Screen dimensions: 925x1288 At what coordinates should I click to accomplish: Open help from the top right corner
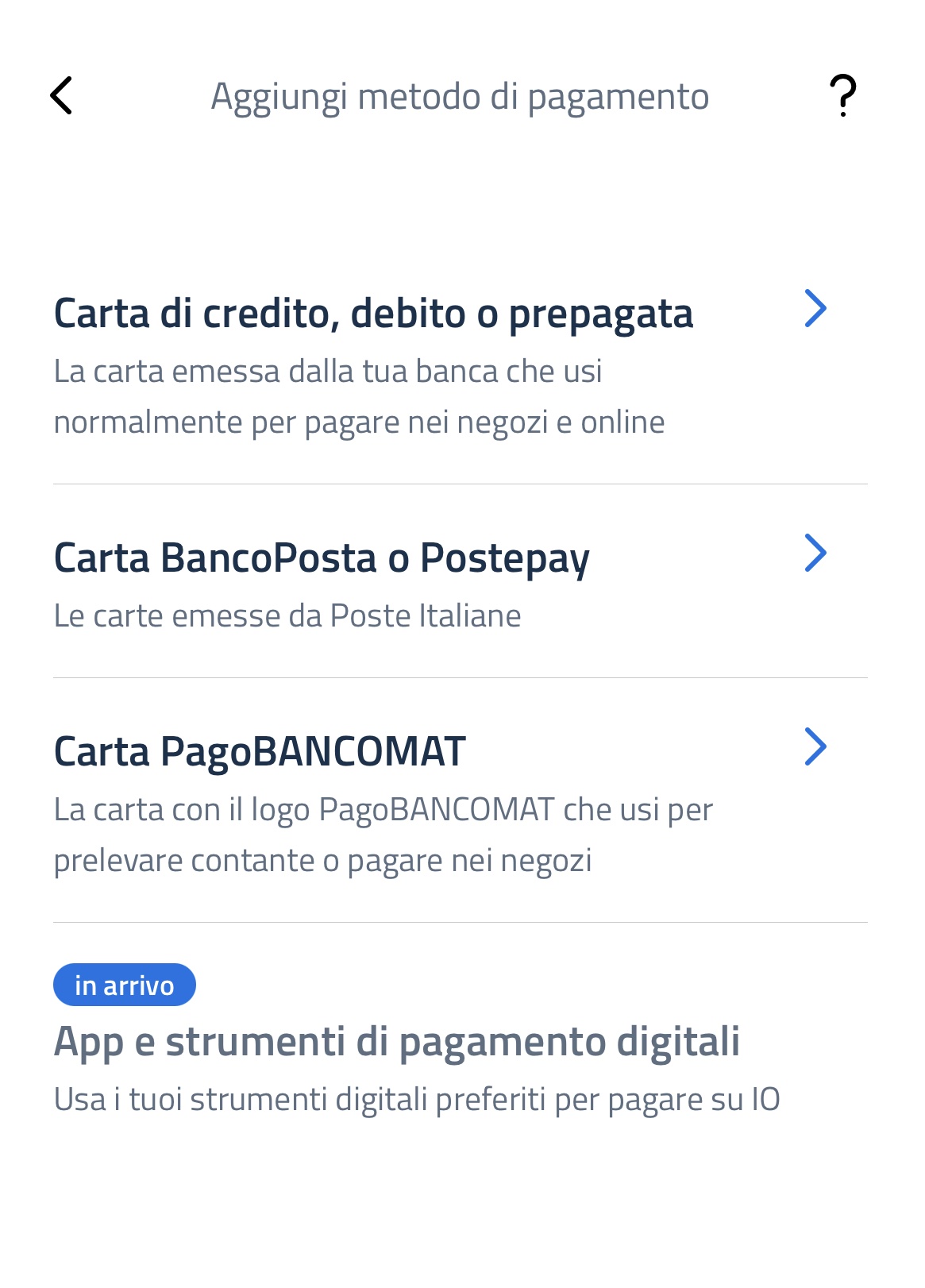[841, 95]
